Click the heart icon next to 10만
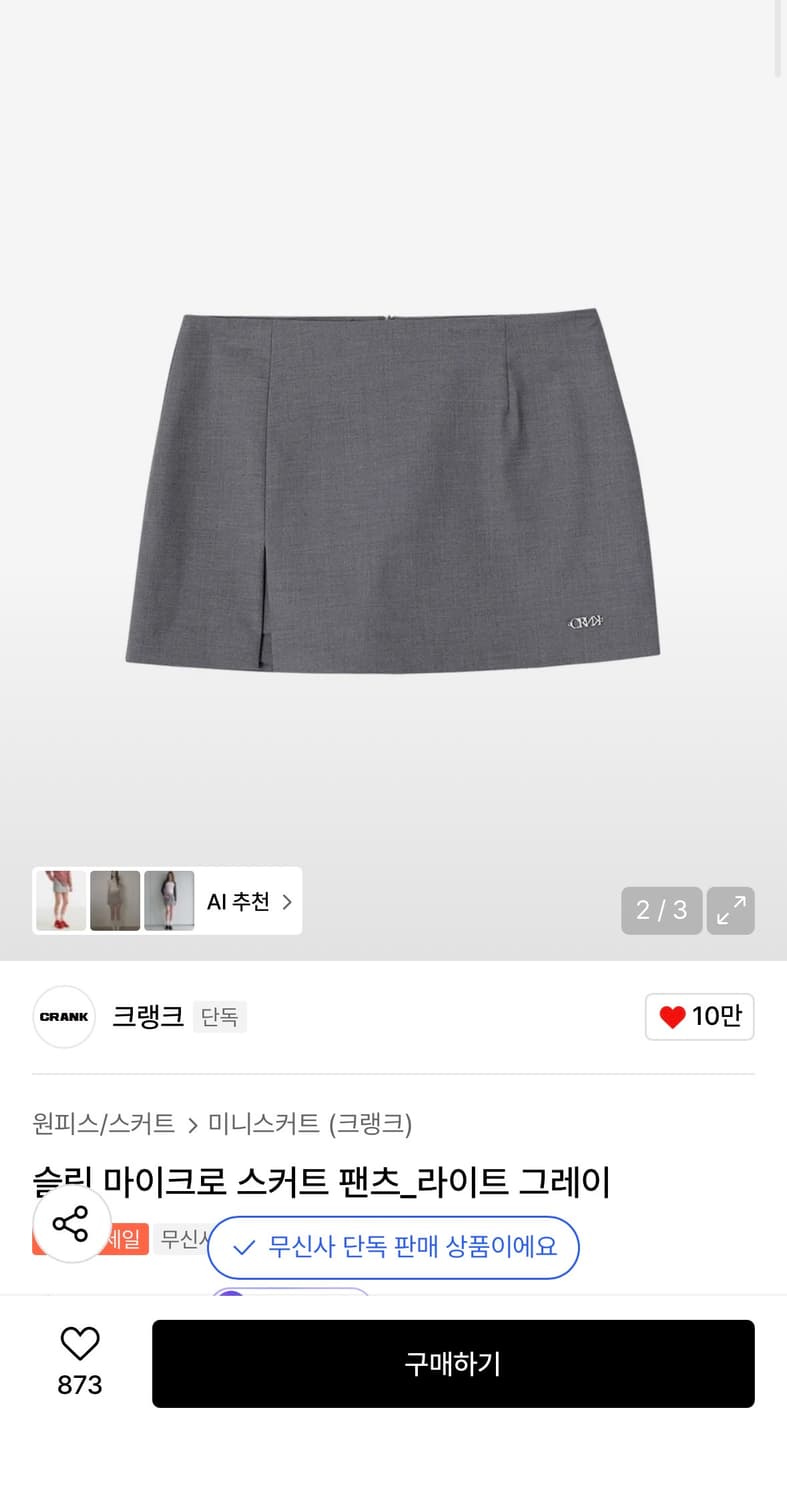This screenshot has height=1500, width=787. tap(672, 1016)
